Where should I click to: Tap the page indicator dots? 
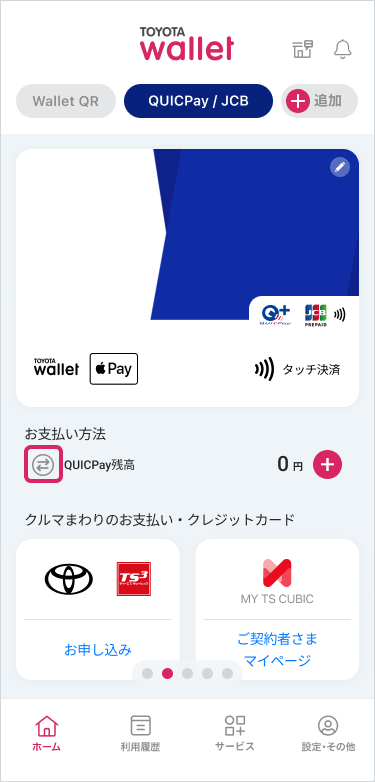coord(188,673)
